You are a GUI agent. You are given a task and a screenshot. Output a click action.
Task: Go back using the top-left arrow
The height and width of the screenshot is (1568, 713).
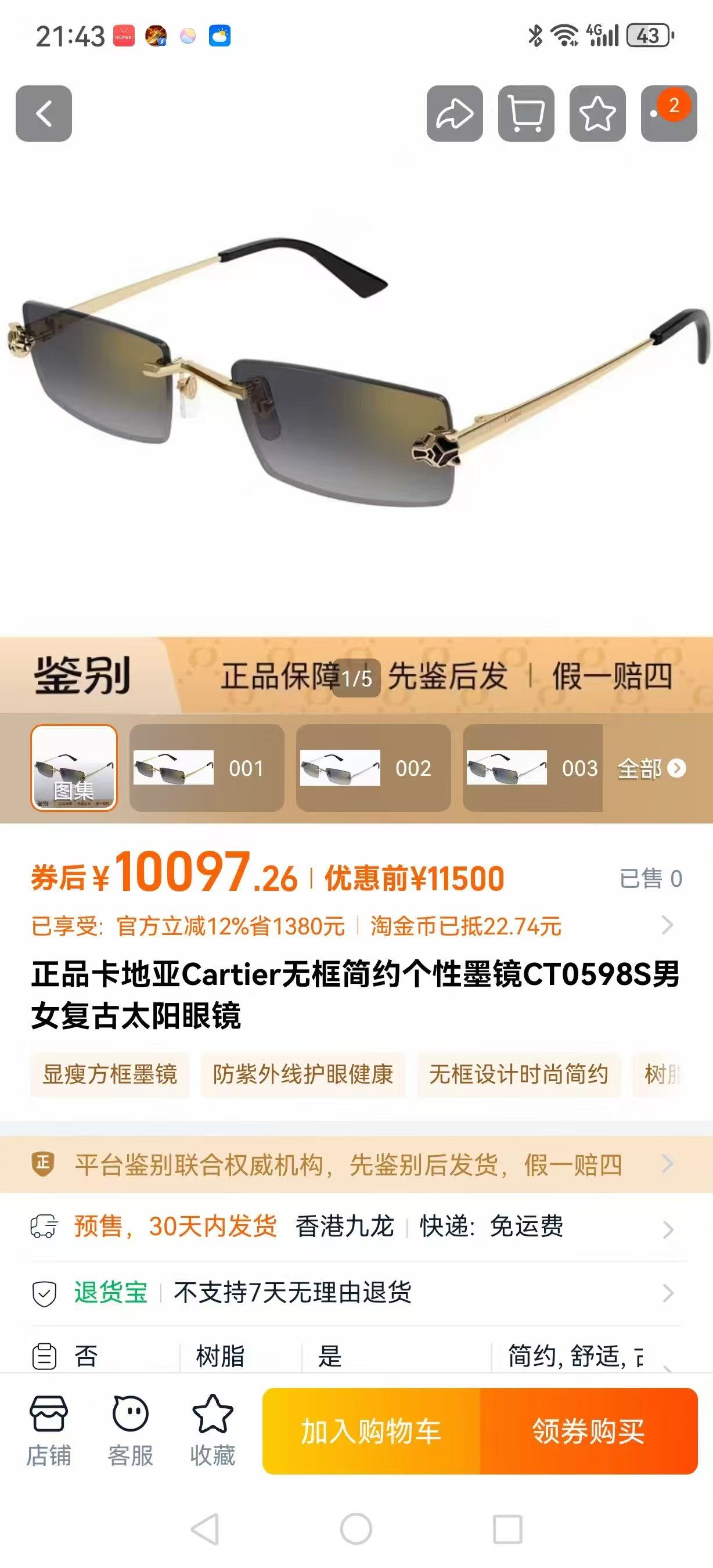[44, 114]
